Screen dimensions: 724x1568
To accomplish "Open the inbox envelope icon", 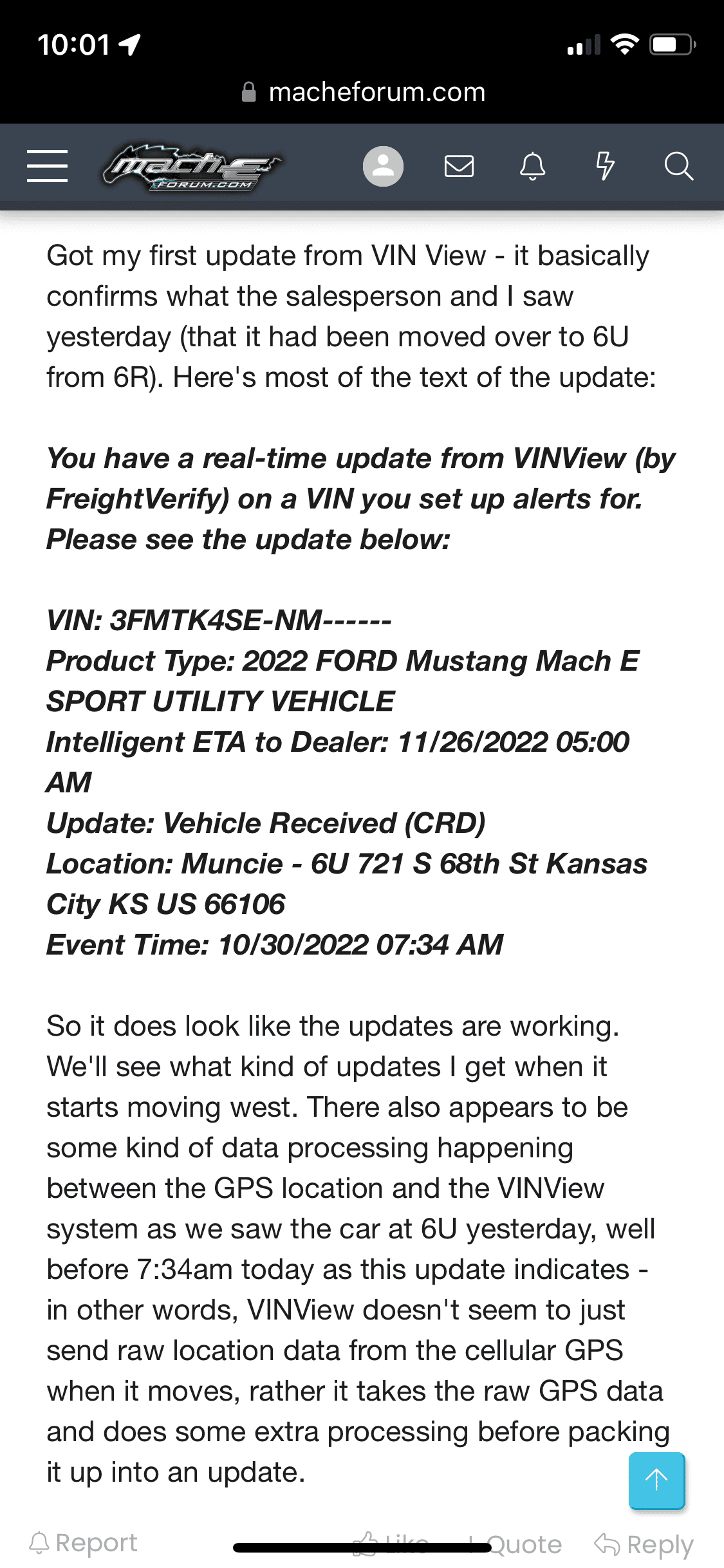I will (459, 167).
